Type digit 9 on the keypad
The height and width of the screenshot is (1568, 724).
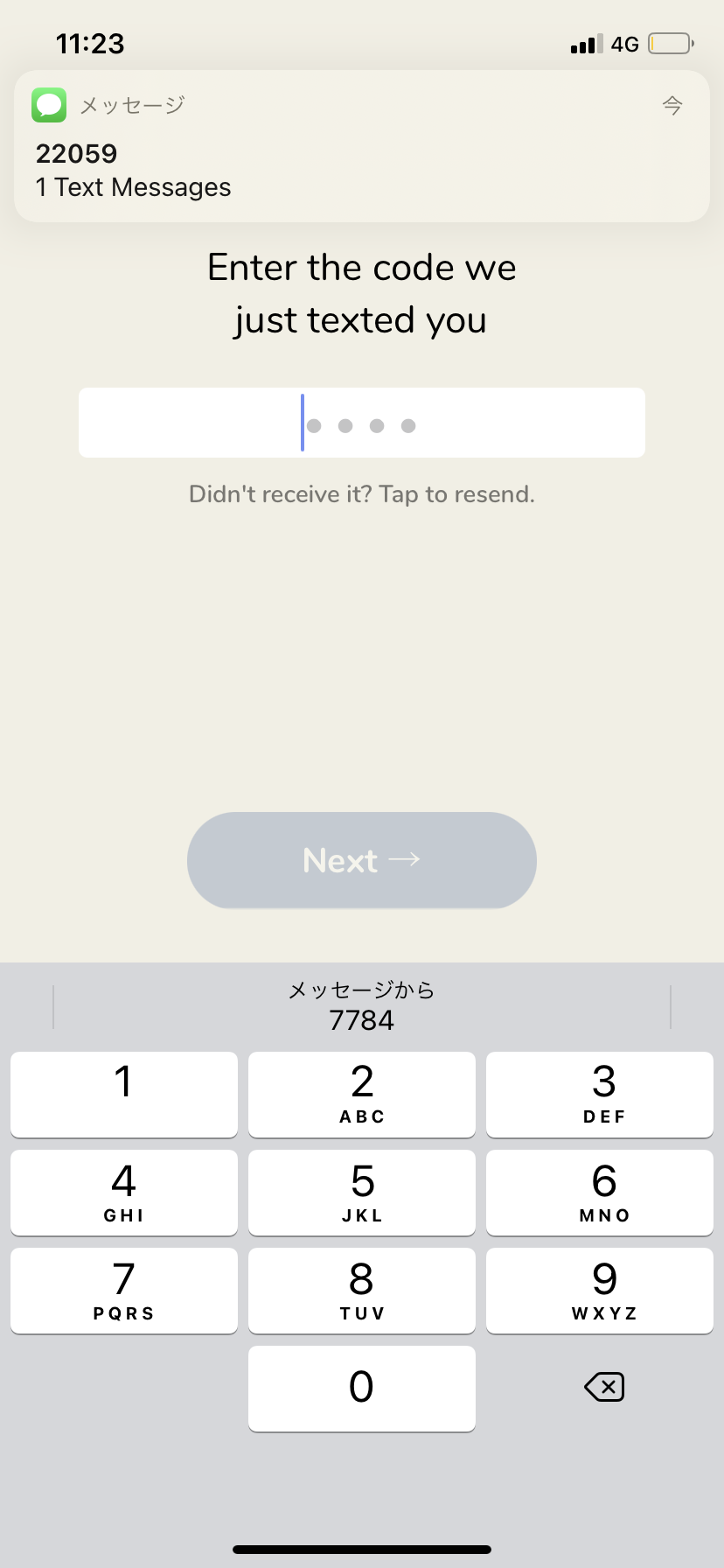pos(600,1291)
